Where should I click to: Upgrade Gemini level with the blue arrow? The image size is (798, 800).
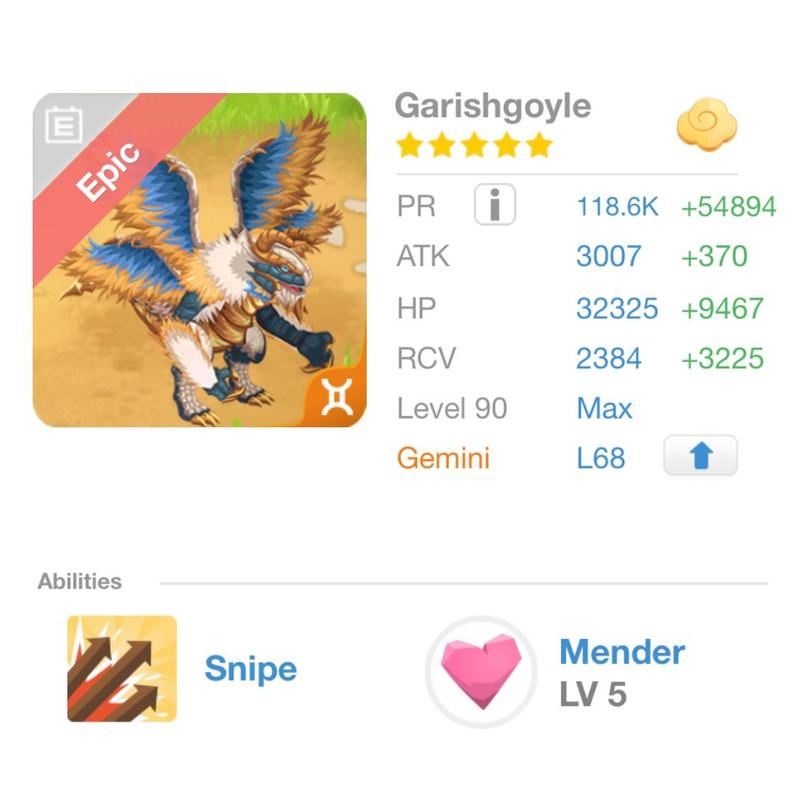pyautogui.click(x=700, y=457)
